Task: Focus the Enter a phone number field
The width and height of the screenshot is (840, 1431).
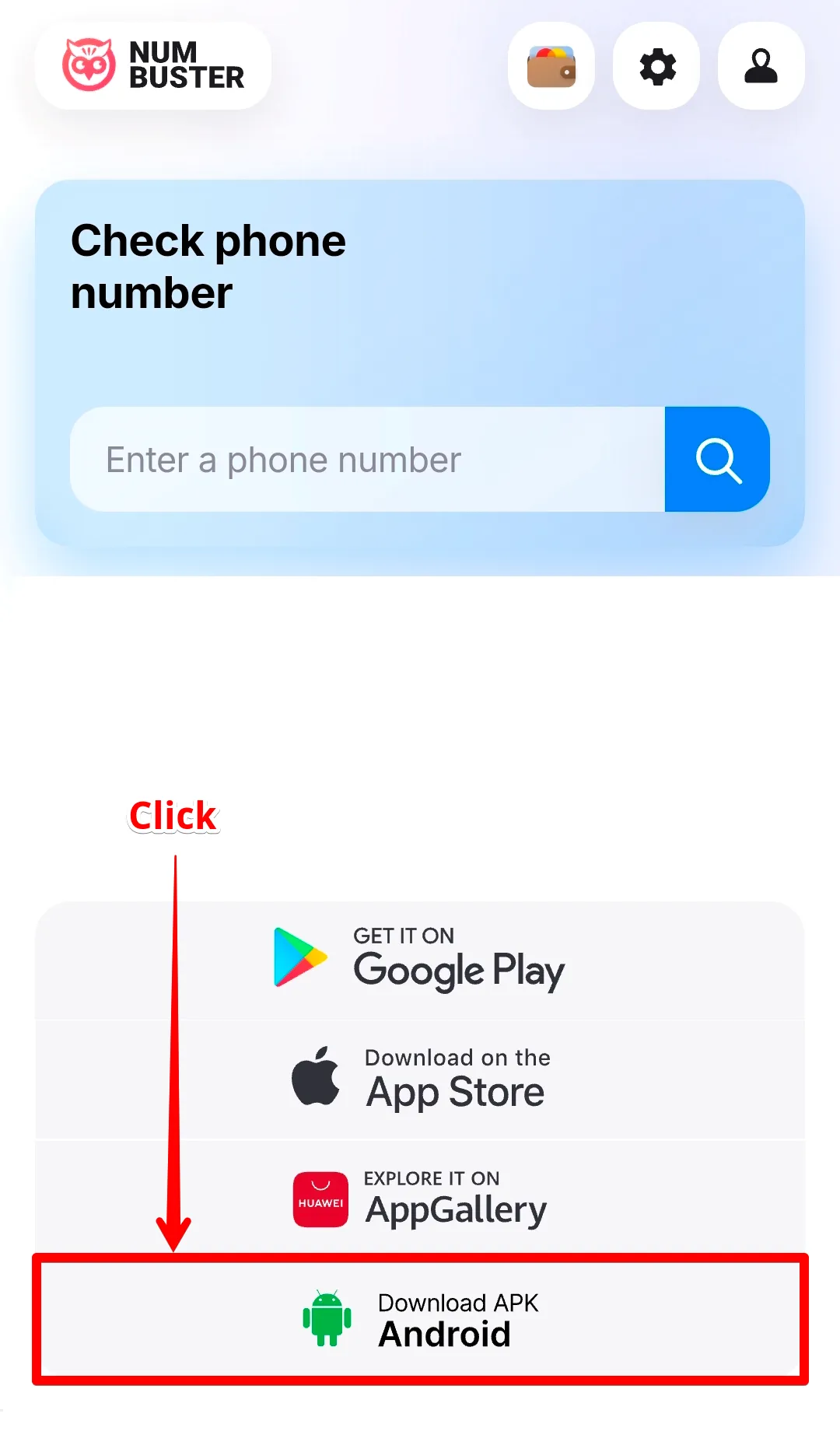Action: (367, 460)
